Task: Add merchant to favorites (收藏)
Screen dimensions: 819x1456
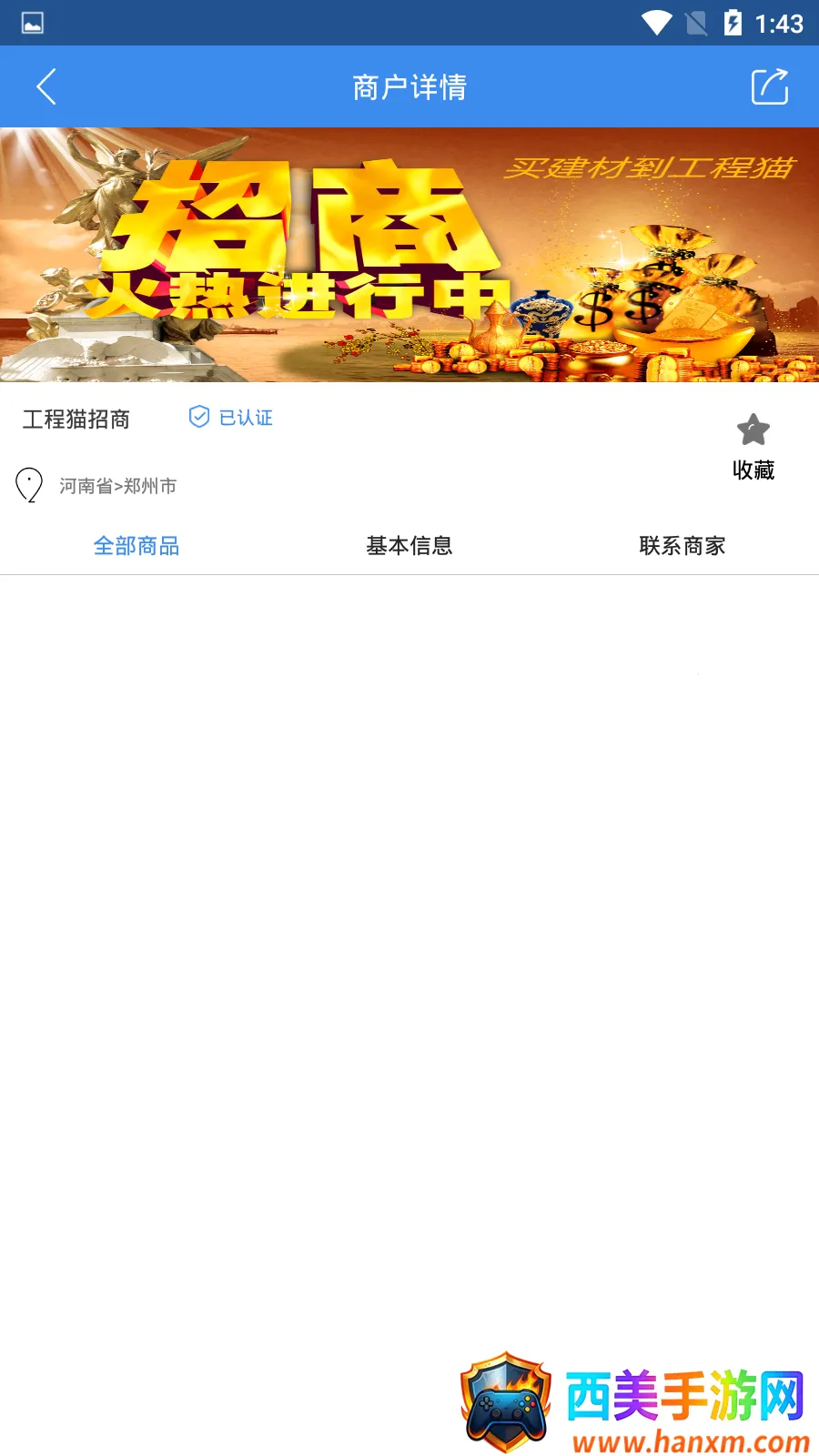Action: click(x=753, y=446)
